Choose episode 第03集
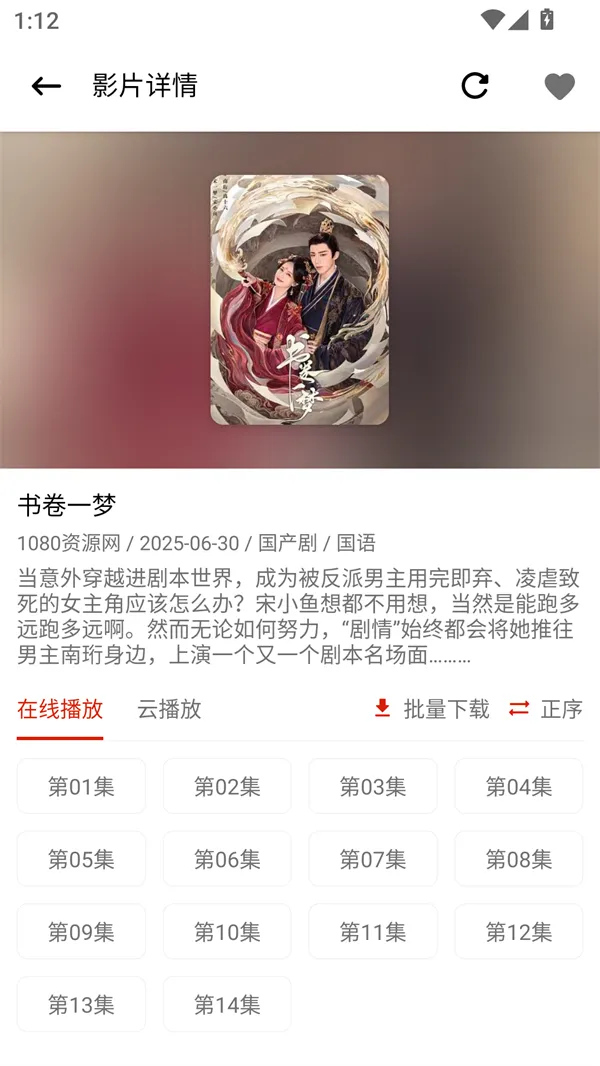Viewport: 600px width, 1066px height. tap(373, 786)
